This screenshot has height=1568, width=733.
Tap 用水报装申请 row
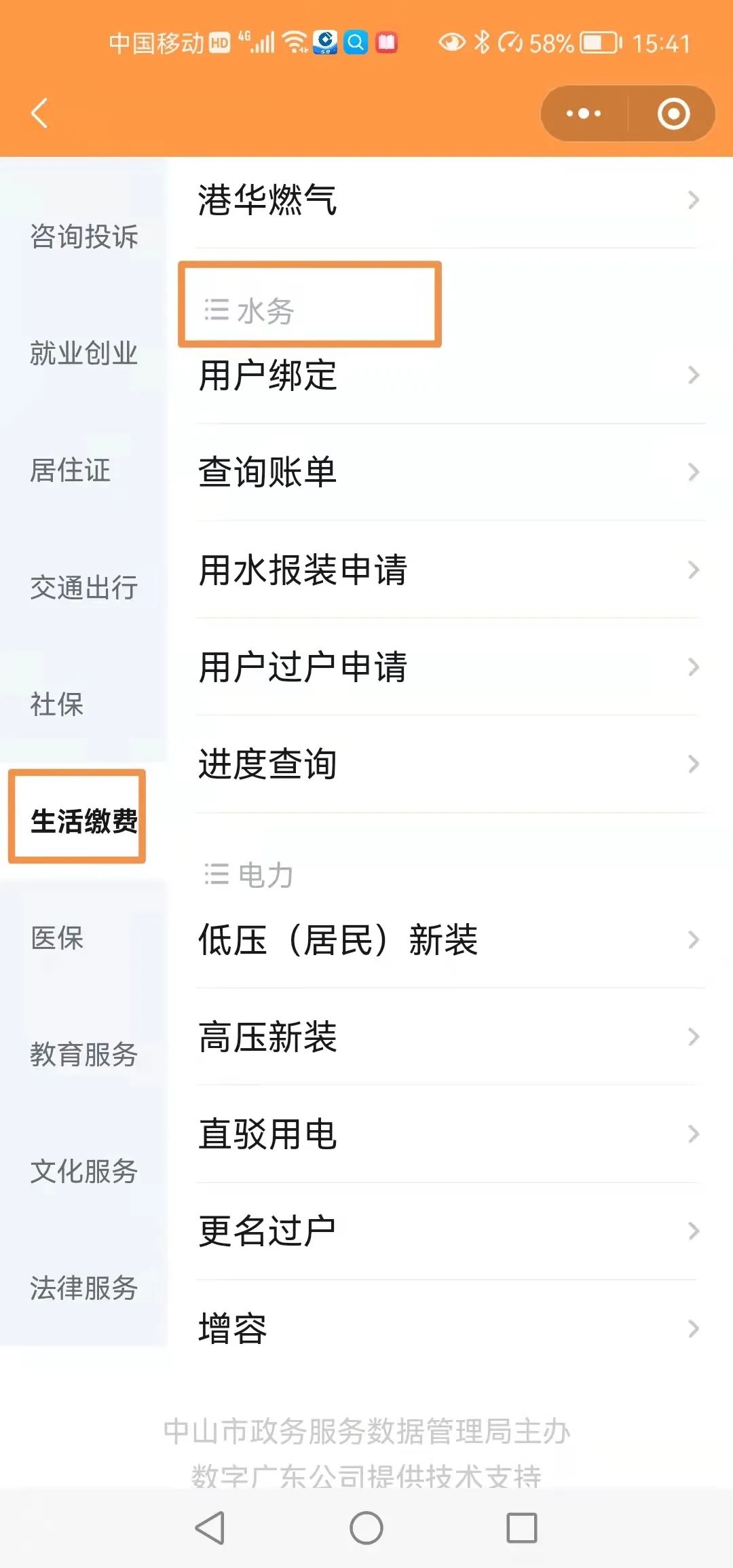point(448,570)
